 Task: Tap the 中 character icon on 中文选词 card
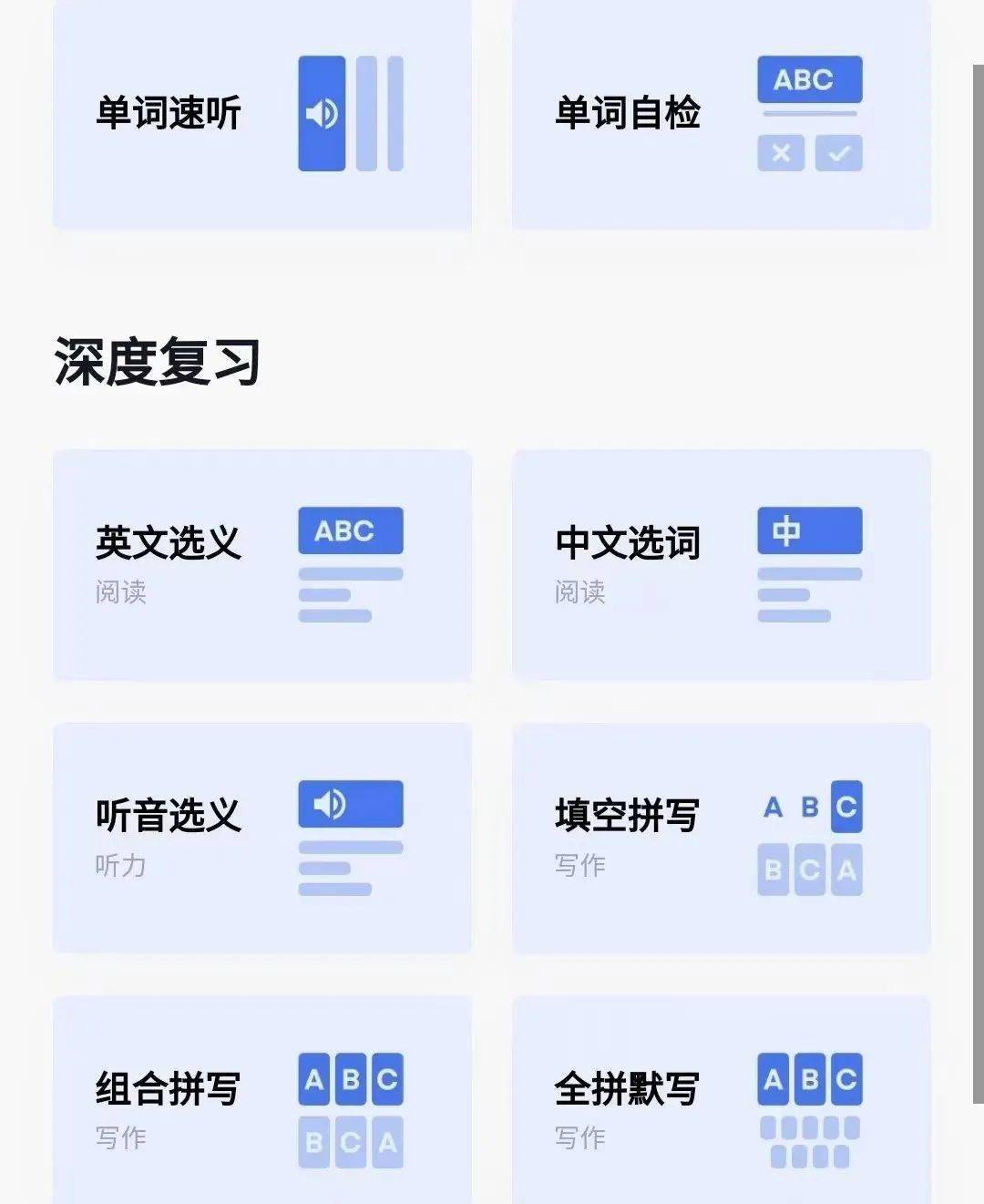click(808, 530)
